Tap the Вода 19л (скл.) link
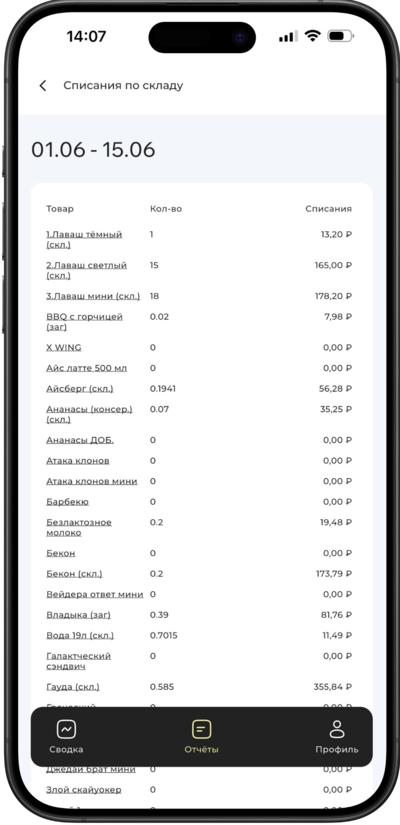This screenshot has height=825, width=400. point(79,636)
